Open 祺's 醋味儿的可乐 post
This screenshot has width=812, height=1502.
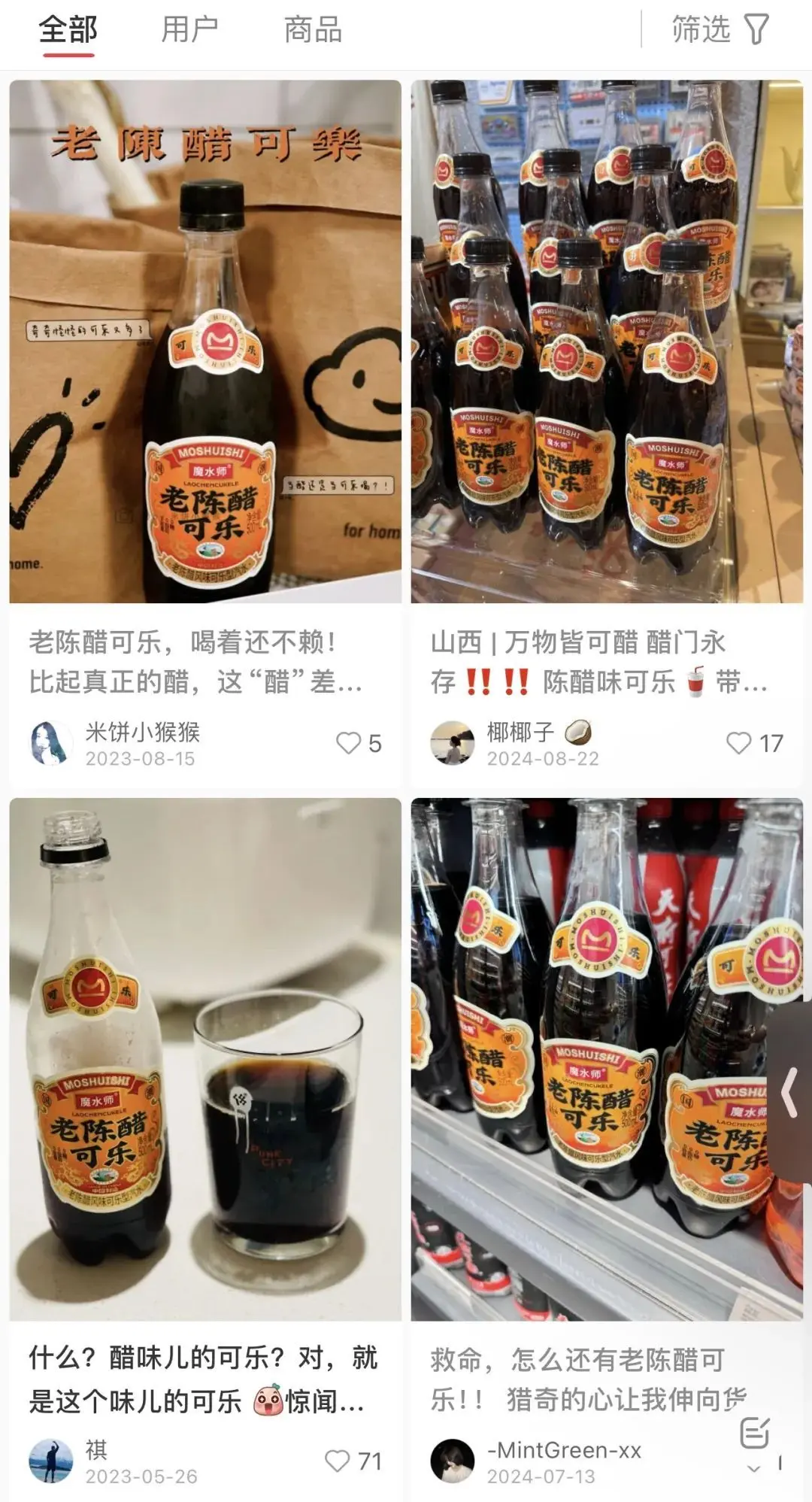(205, 1059)
